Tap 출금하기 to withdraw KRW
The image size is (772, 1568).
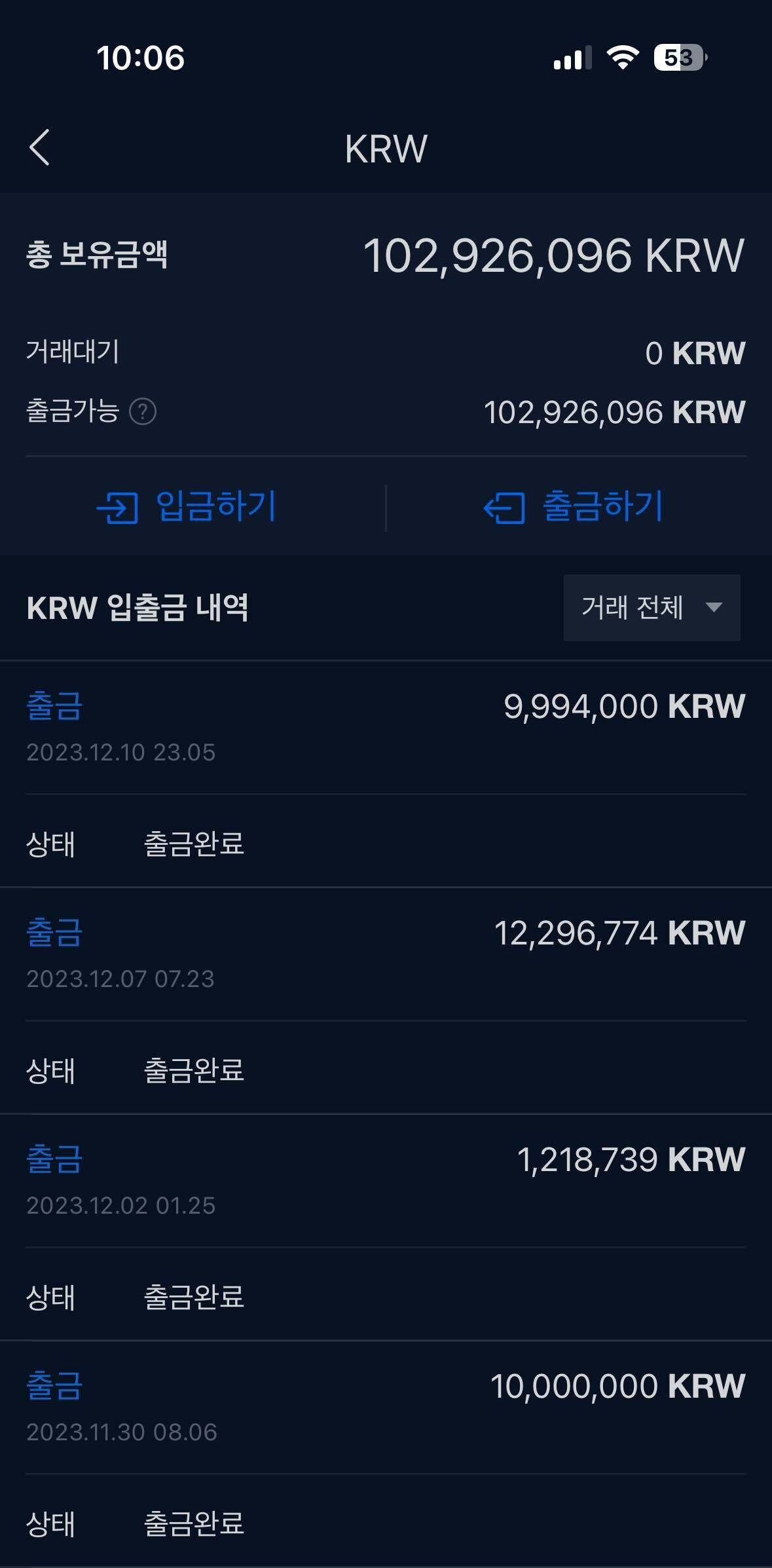tap(574, 507)
